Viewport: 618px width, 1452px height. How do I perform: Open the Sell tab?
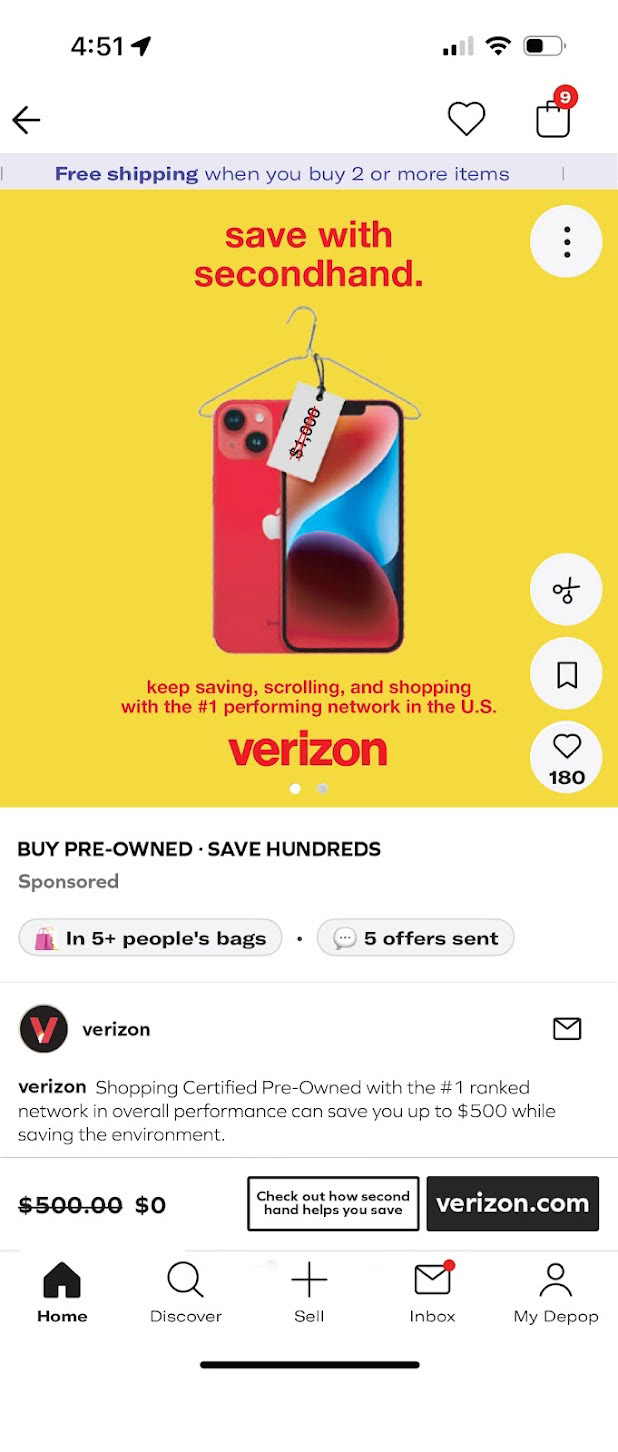coord(309,1292)
